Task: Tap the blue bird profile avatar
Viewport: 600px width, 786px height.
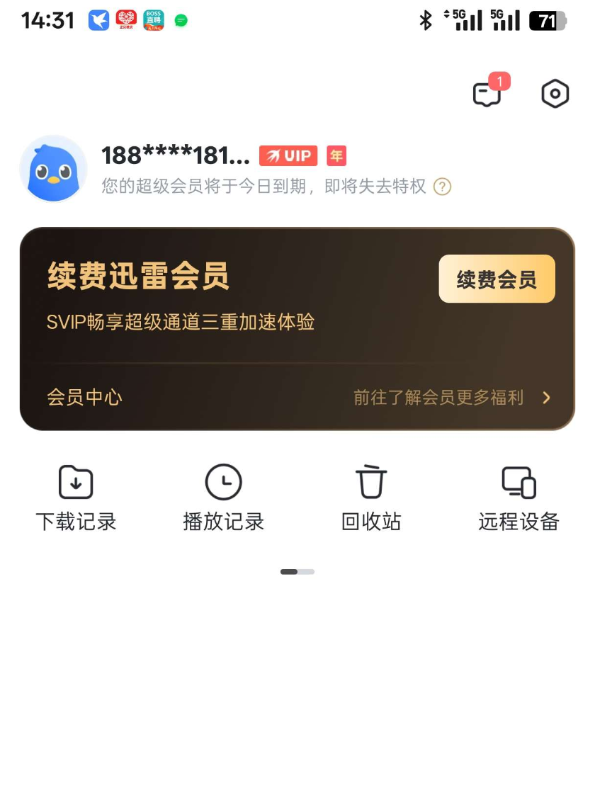Action: coord(53,169)
